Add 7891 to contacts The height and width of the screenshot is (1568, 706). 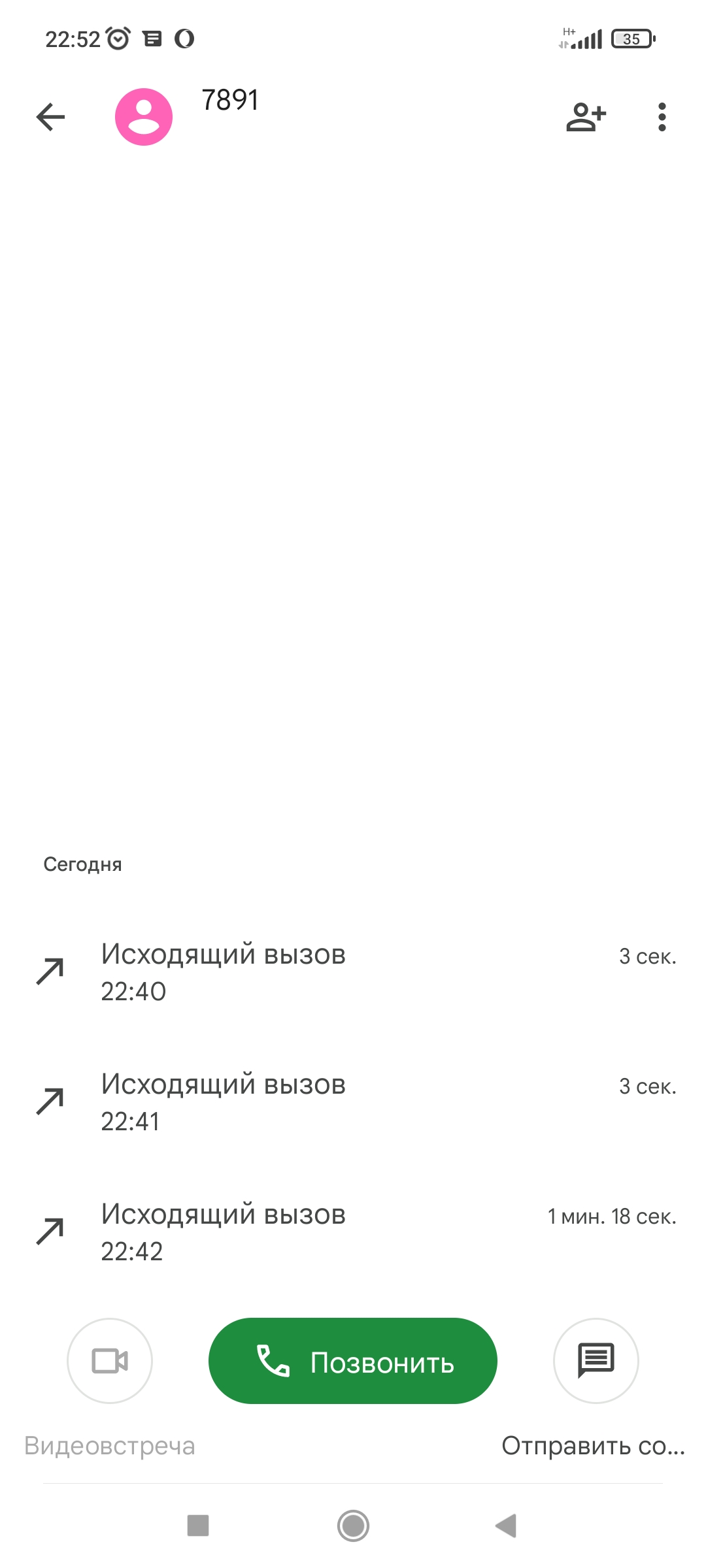(x=586, y=117)
